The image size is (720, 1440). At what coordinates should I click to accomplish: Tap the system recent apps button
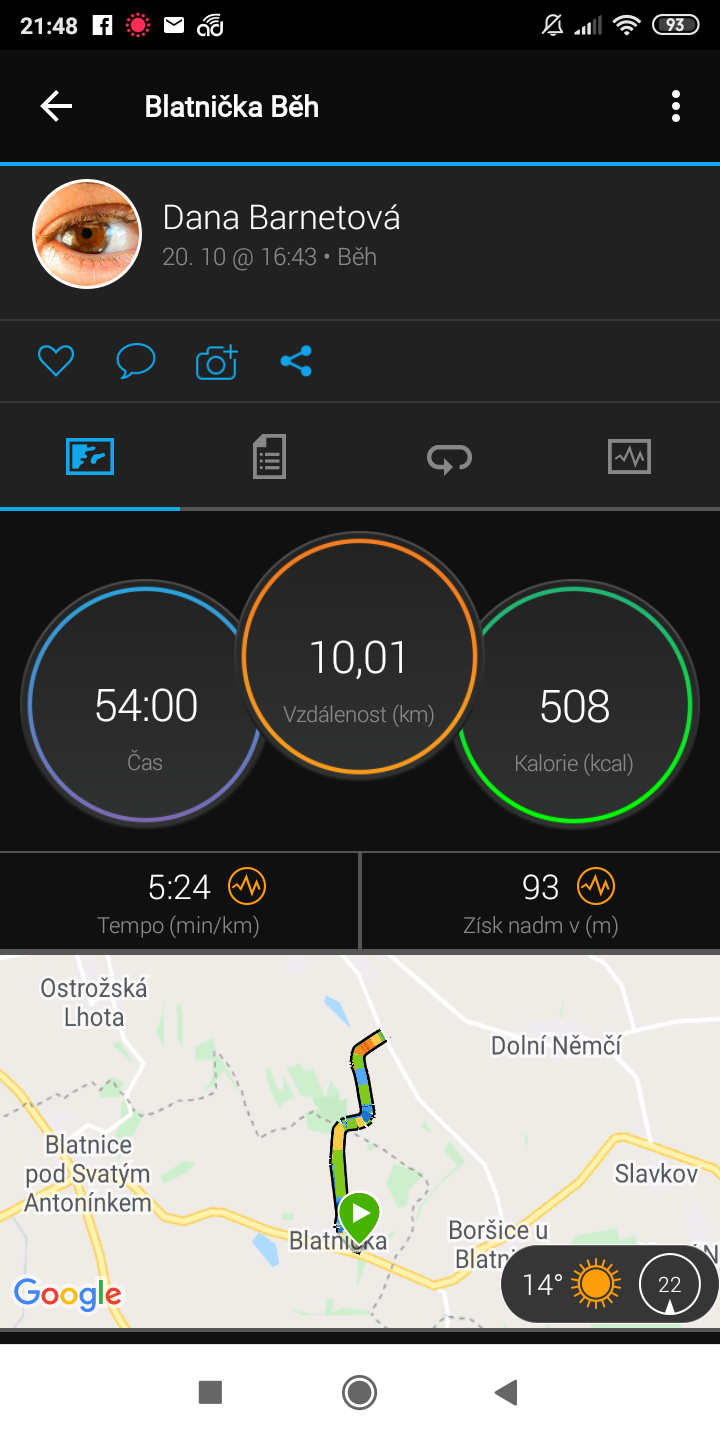click(x=210, y=1392)
